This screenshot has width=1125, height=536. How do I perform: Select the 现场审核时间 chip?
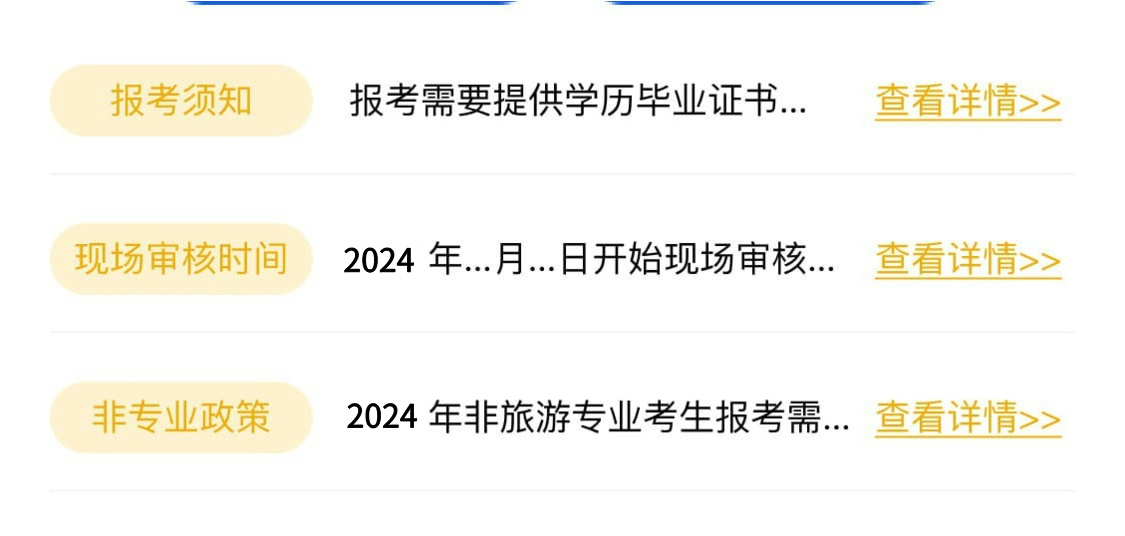181,259
